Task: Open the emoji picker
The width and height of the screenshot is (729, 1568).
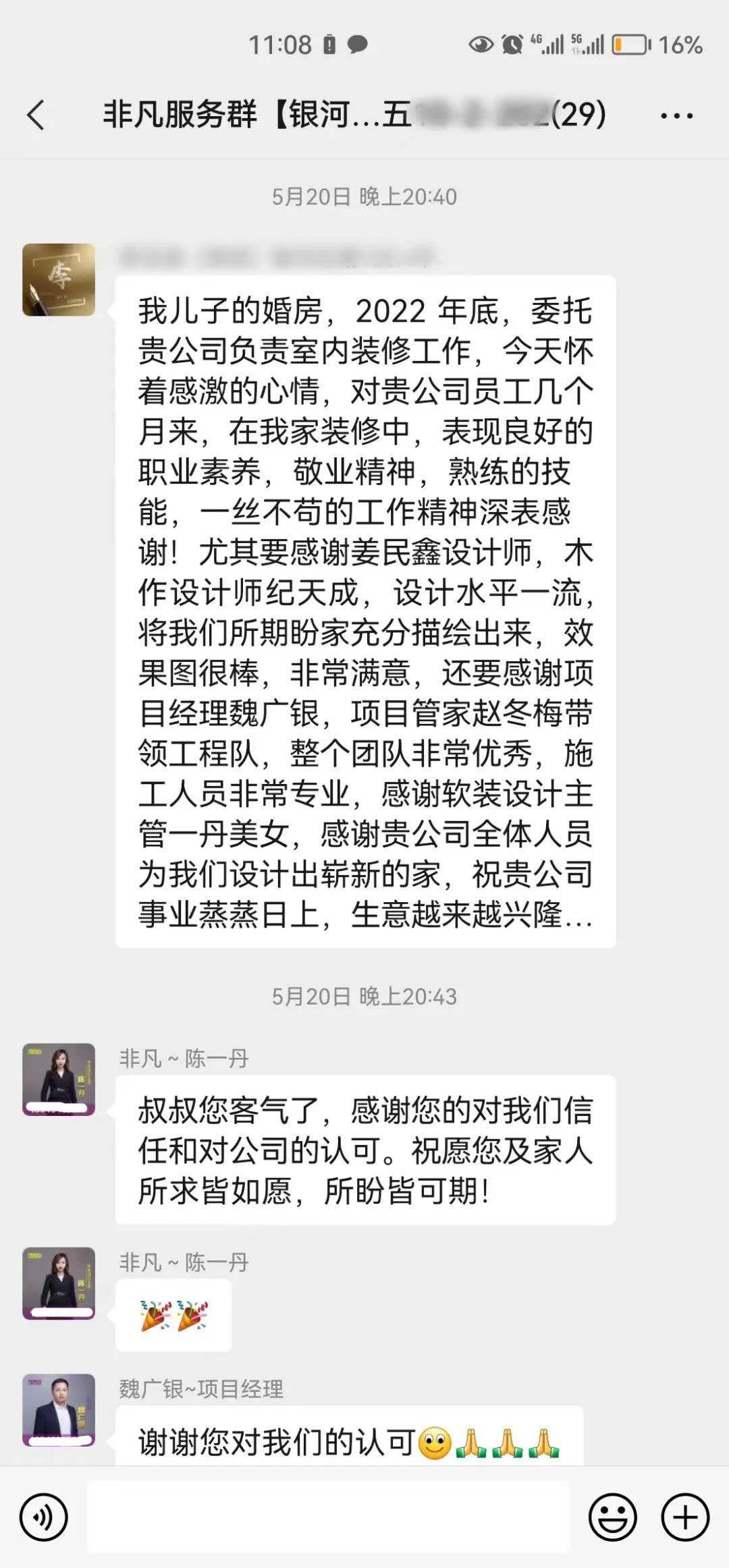Action: click(x=613, y=1517)
